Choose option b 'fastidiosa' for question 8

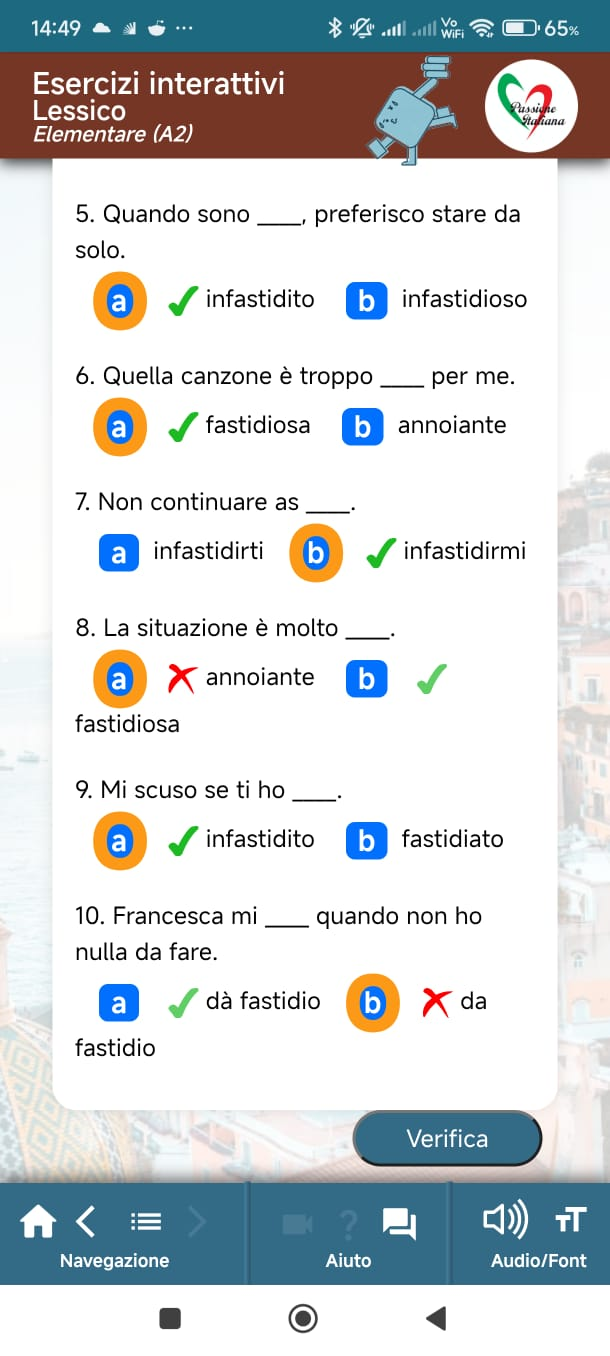(x=367, y=679)
